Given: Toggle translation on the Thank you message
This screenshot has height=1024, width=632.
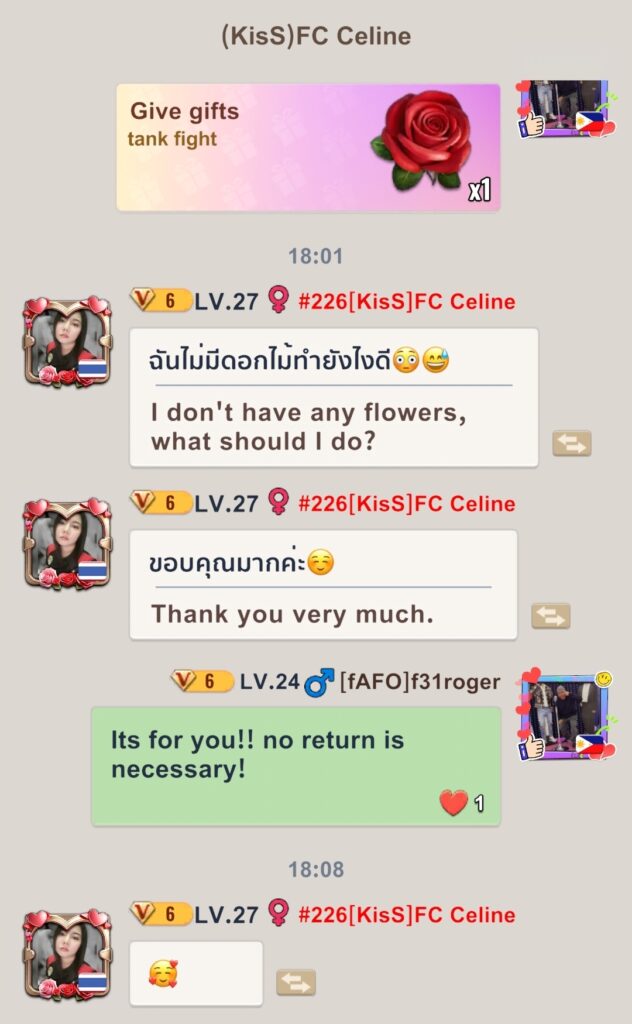Looking at the screenshot, I should (550, 615).
